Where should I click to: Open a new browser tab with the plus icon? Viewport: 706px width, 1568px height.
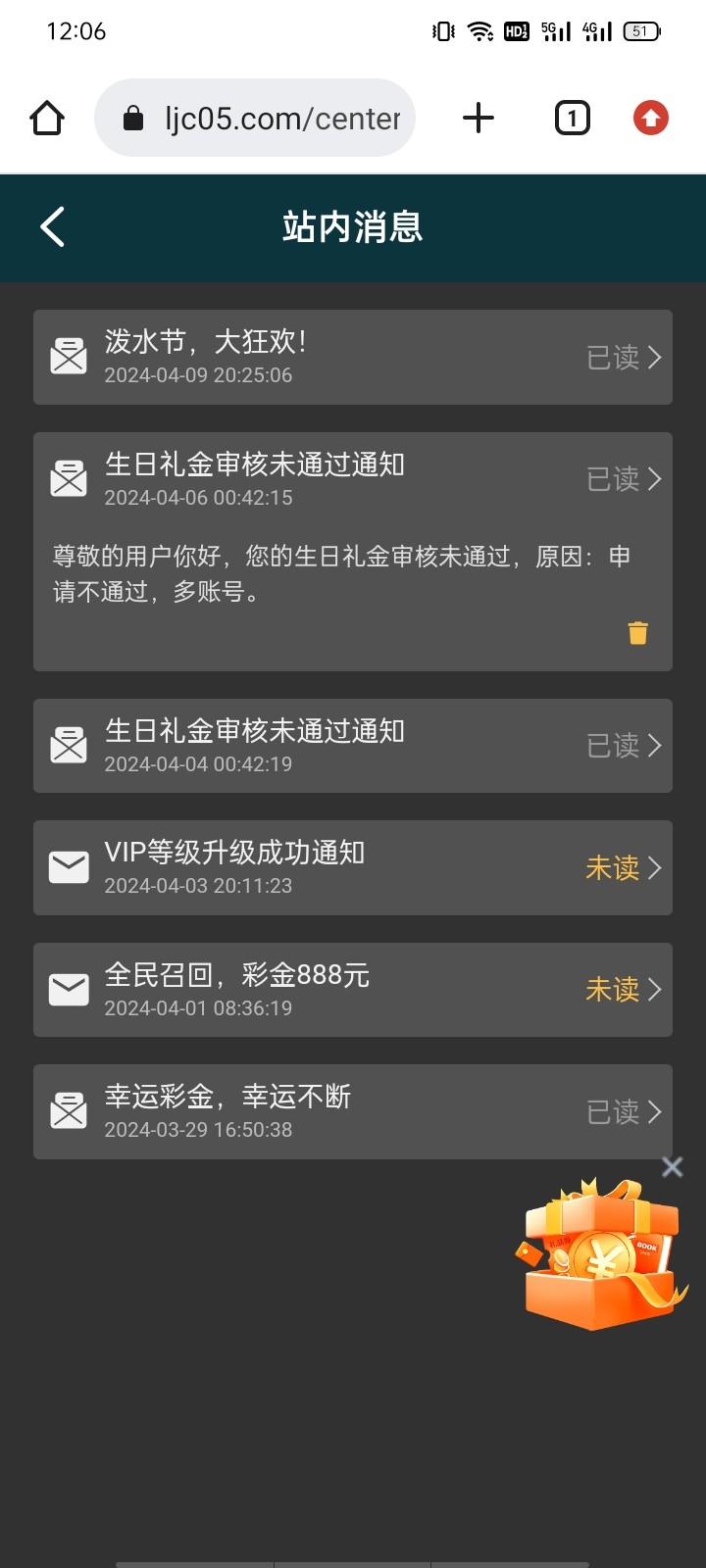coord(478,117)
